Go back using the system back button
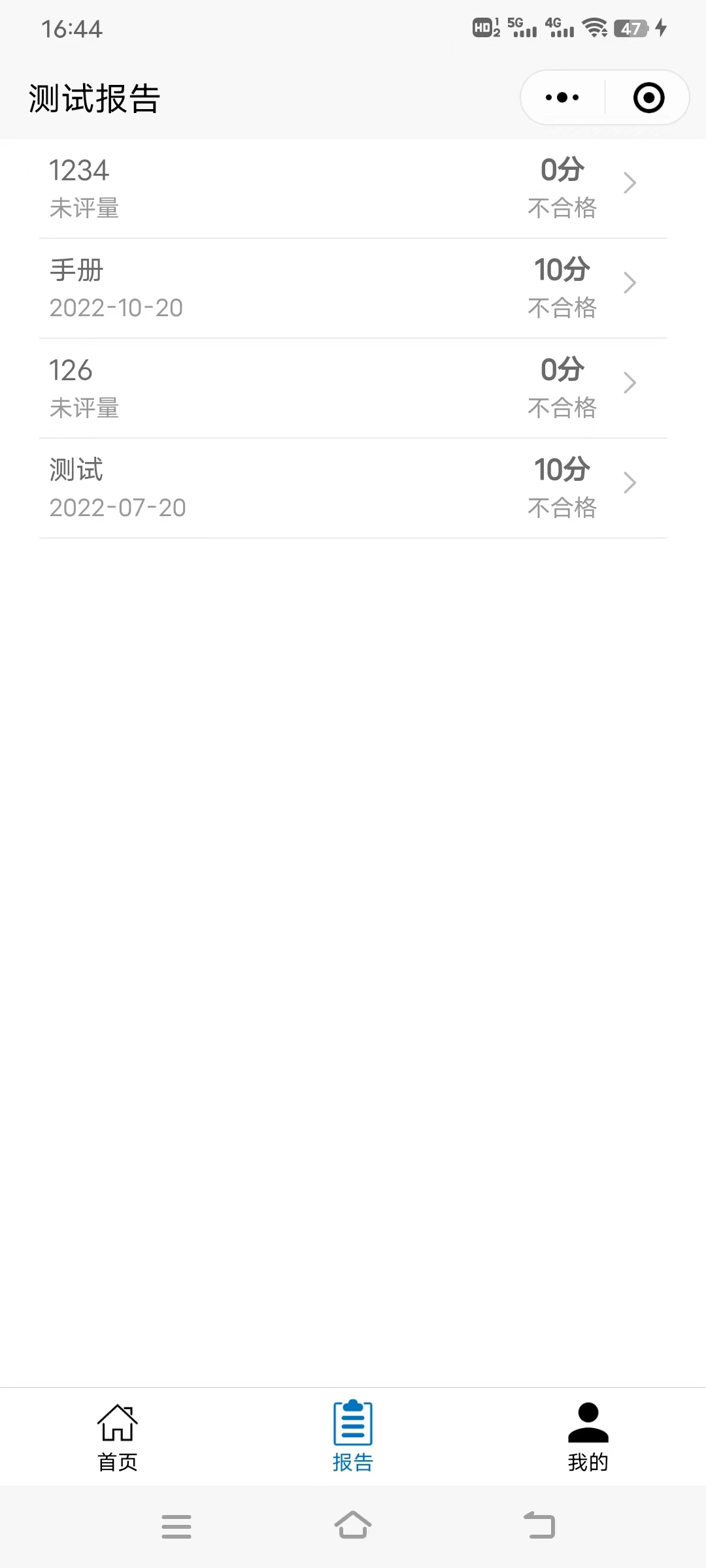Screen dimensions: 706x1568 (x=539, y=1526)
